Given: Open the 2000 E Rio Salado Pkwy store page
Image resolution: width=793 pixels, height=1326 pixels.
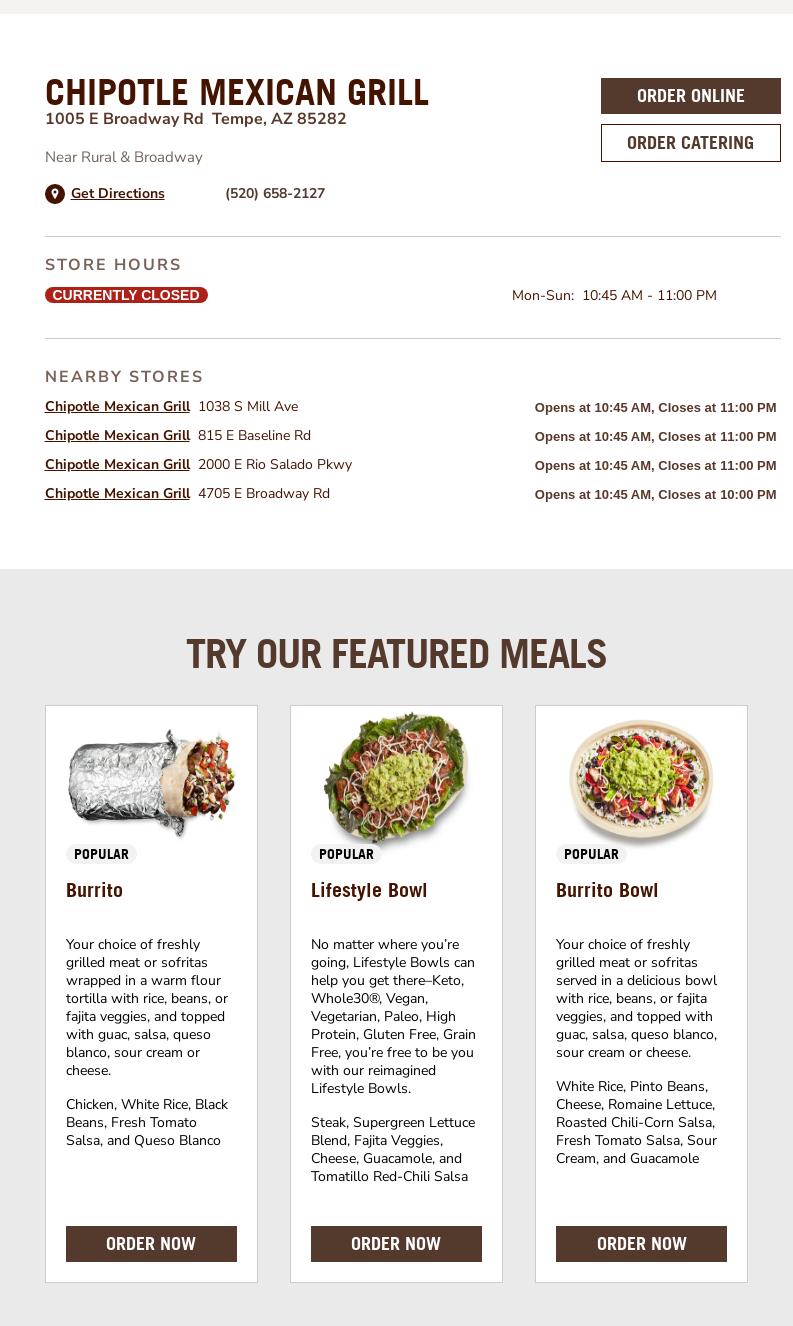Looking at the screenshot, I should click(x=117, y=464).
